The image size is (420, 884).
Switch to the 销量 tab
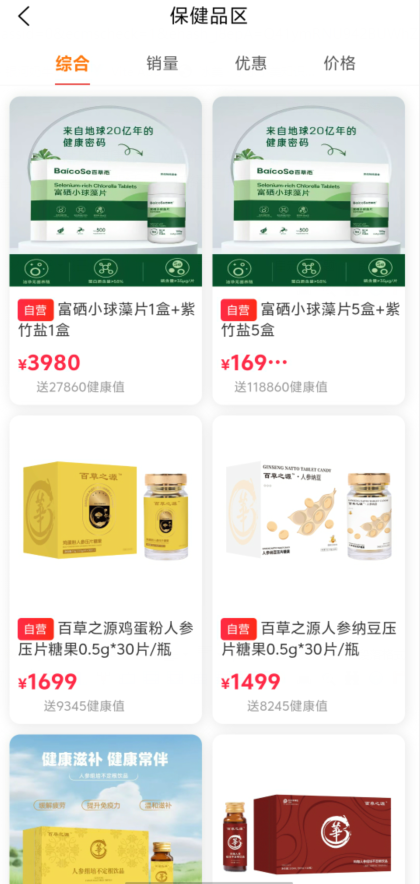(162, 63)
